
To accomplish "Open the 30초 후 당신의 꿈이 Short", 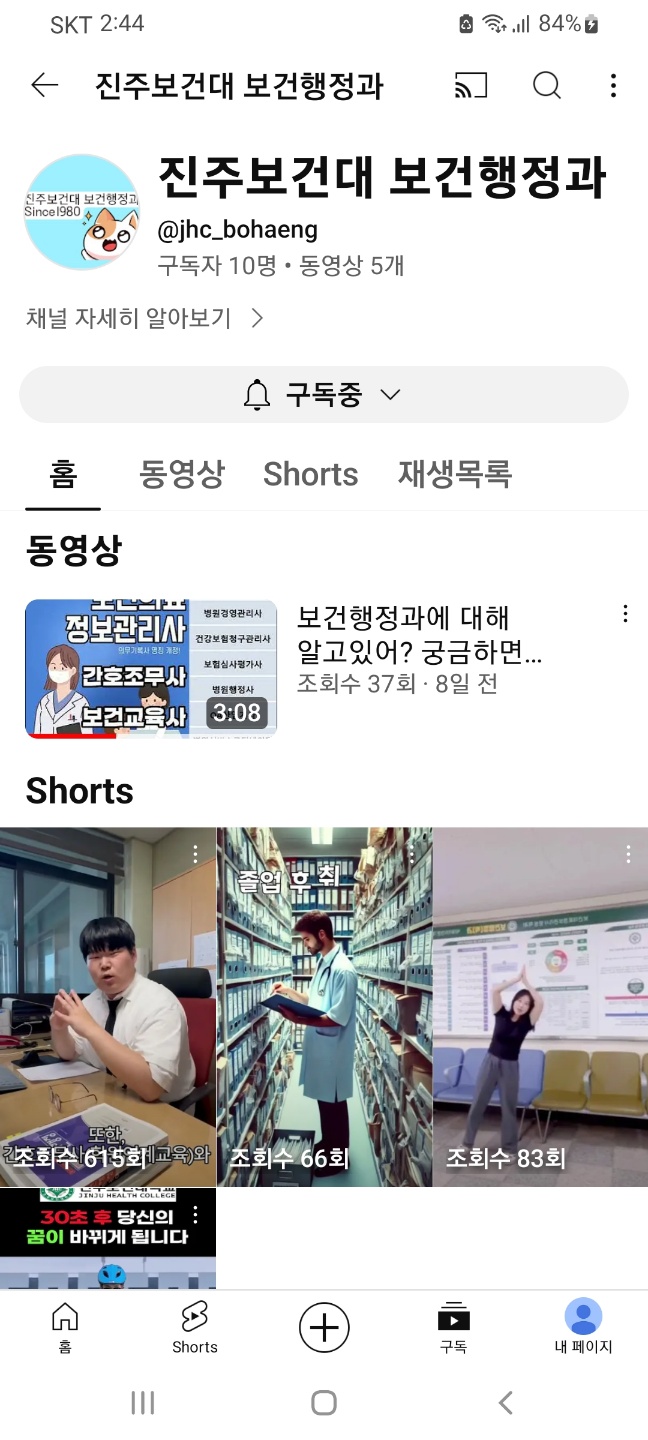I will [x=108, y=1238].
